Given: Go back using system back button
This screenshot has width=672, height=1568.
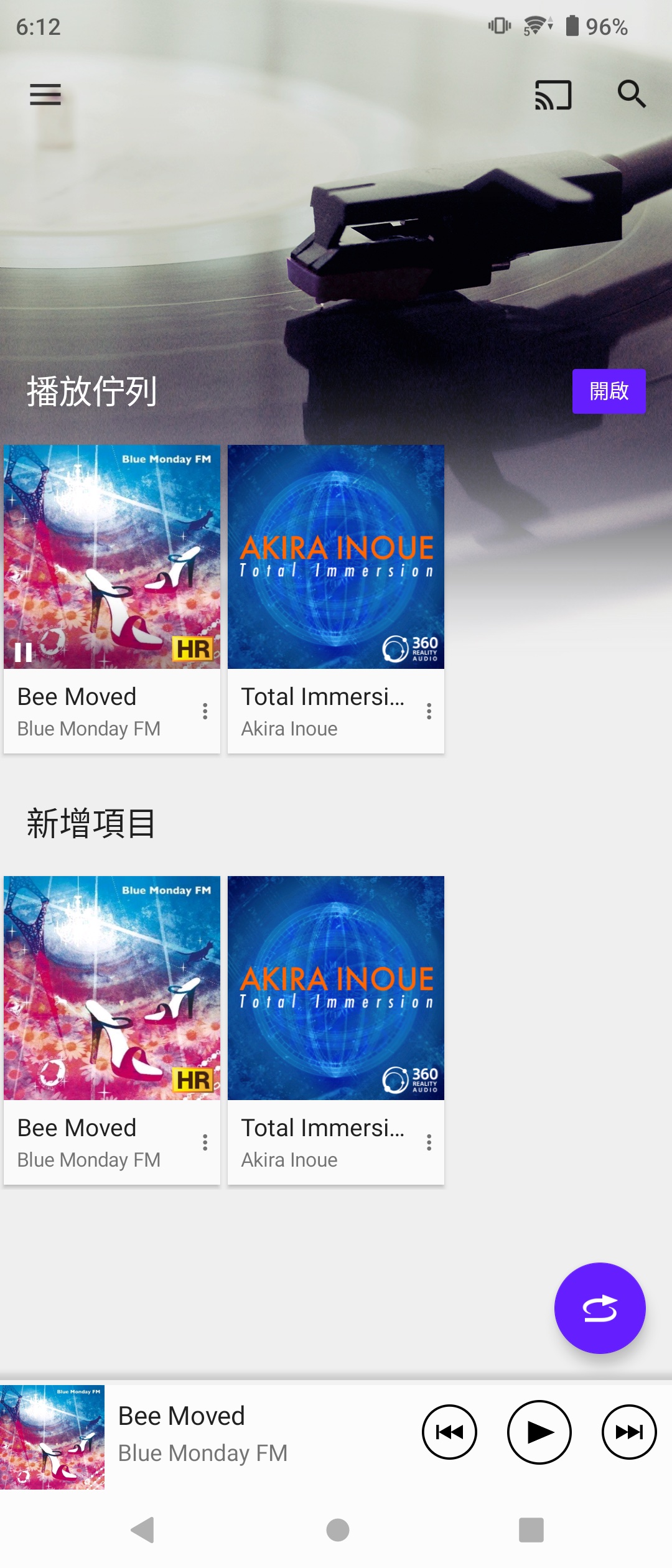Looking at the screenshot, I should point(143,1530).
